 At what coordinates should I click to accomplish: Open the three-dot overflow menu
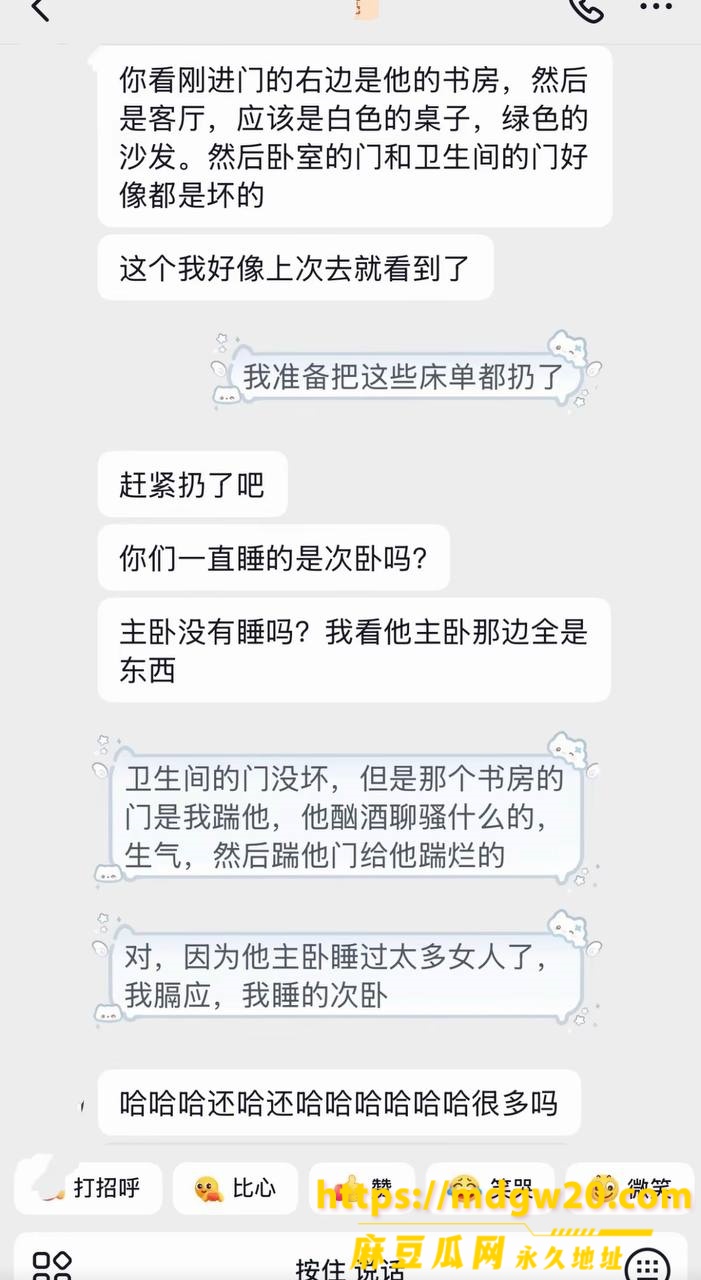[656, 7]
